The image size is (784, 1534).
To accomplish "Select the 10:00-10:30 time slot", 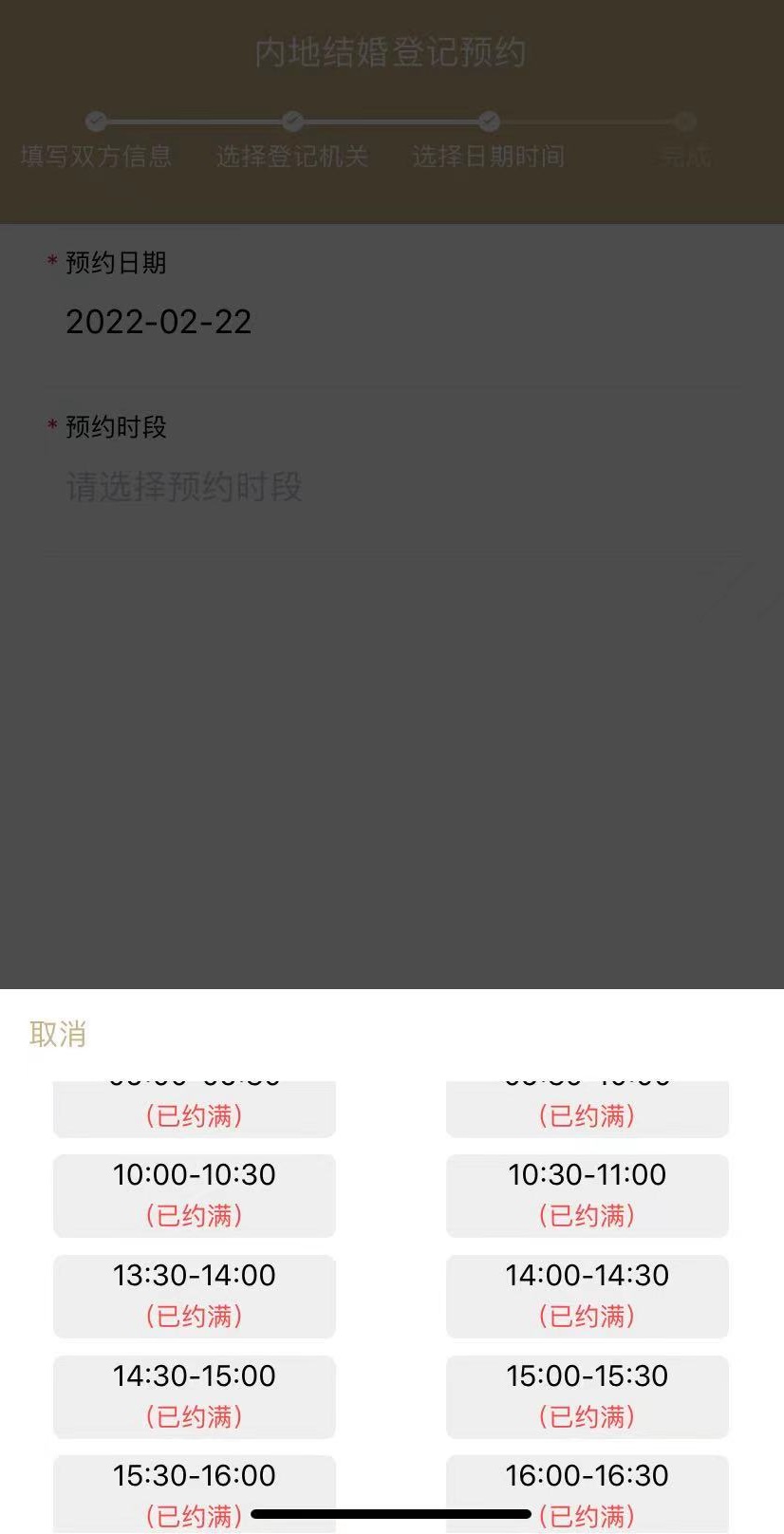I will point(195,1195).
